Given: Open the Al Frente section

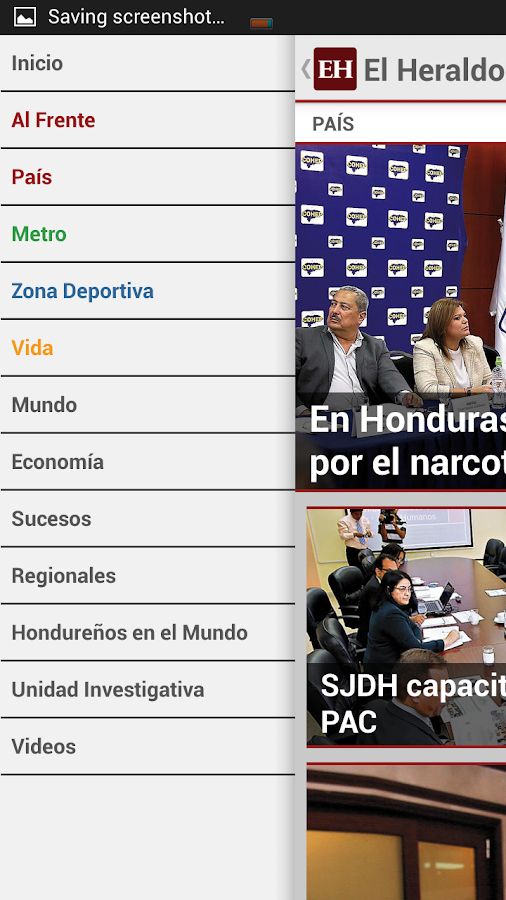Looking at the screenshot, I should coord(147,120).
